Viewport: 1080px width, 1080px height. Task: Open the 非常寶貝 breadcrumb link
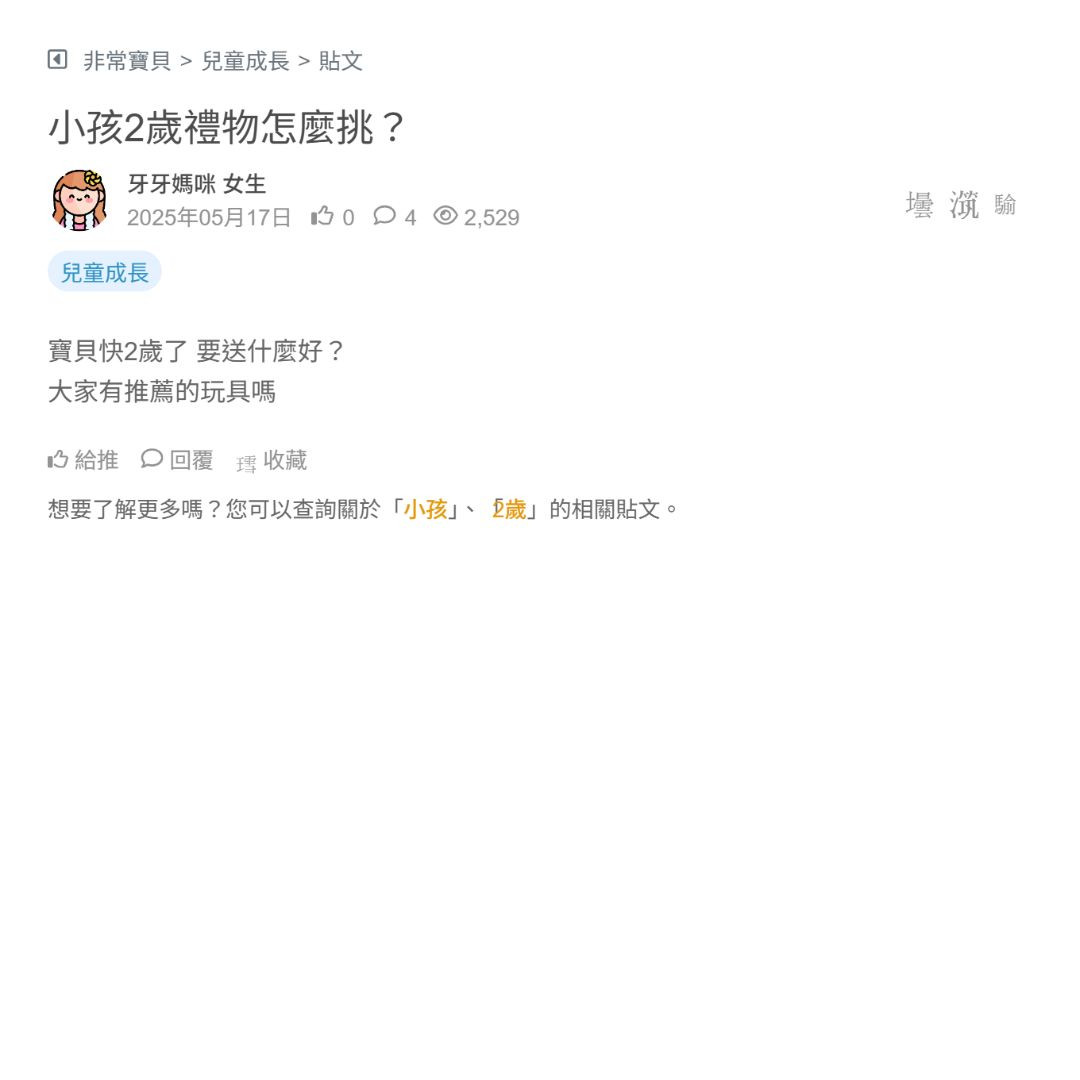coord(127,61)
